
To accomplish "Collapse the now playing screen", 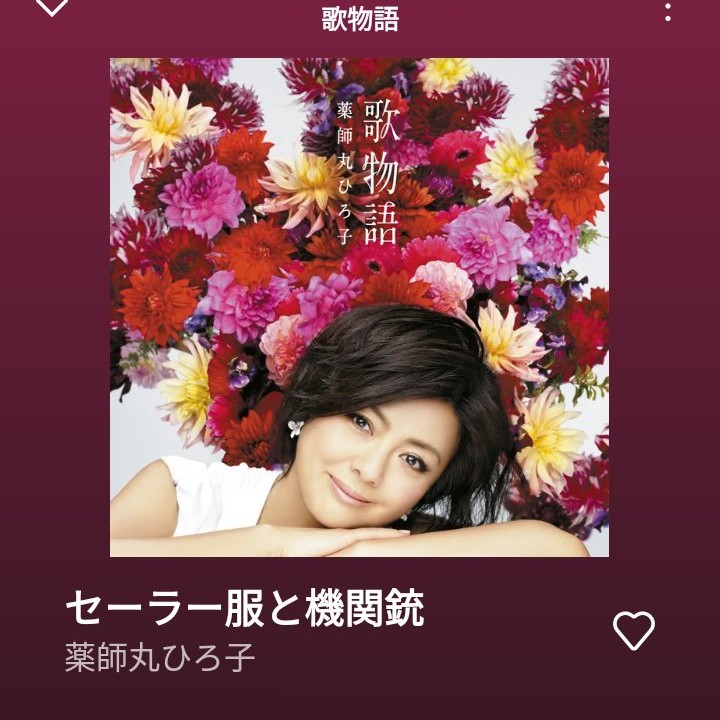I will 51,8.
